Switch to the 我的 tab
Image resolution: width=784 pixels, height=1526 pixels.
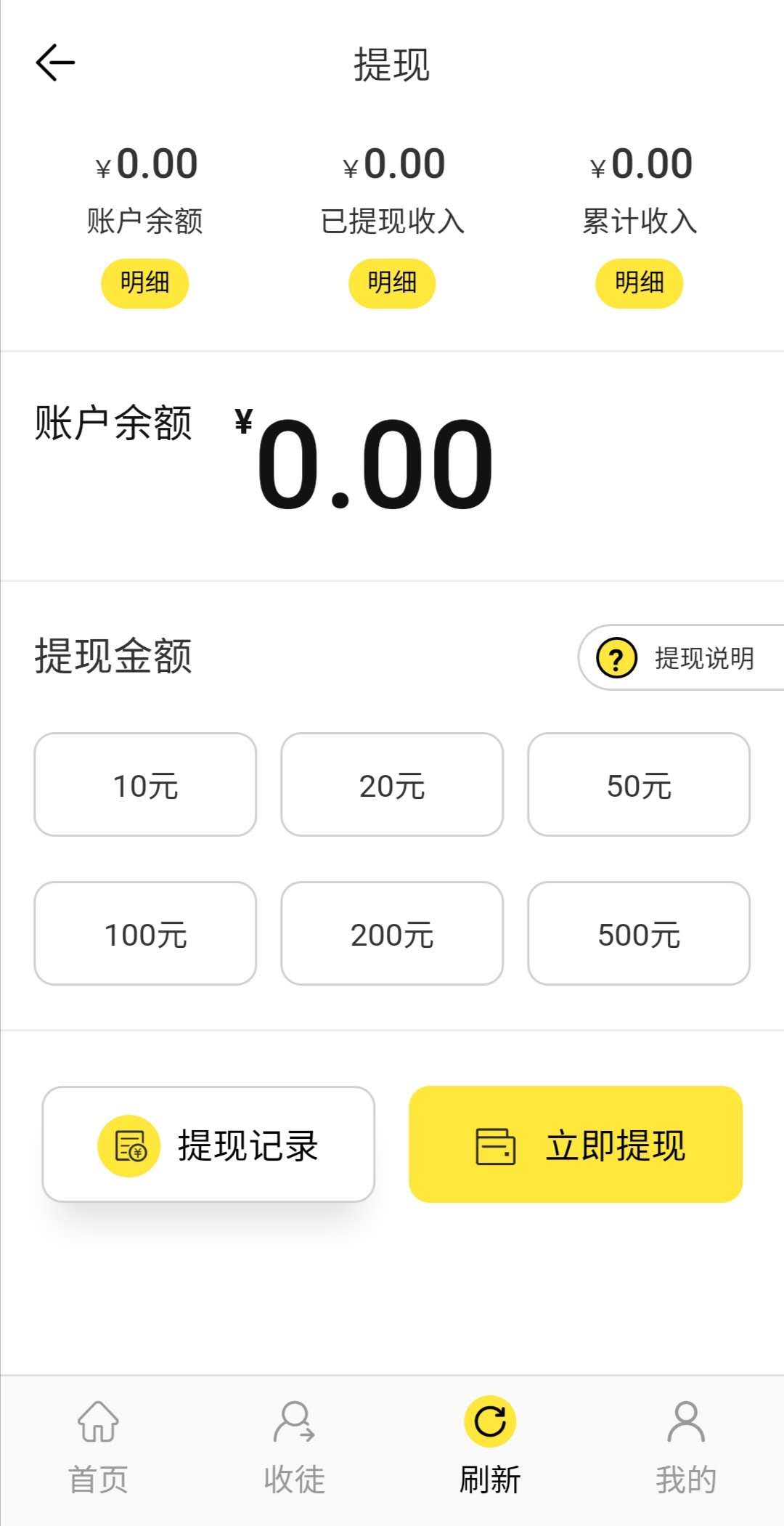pos(686,1447)
